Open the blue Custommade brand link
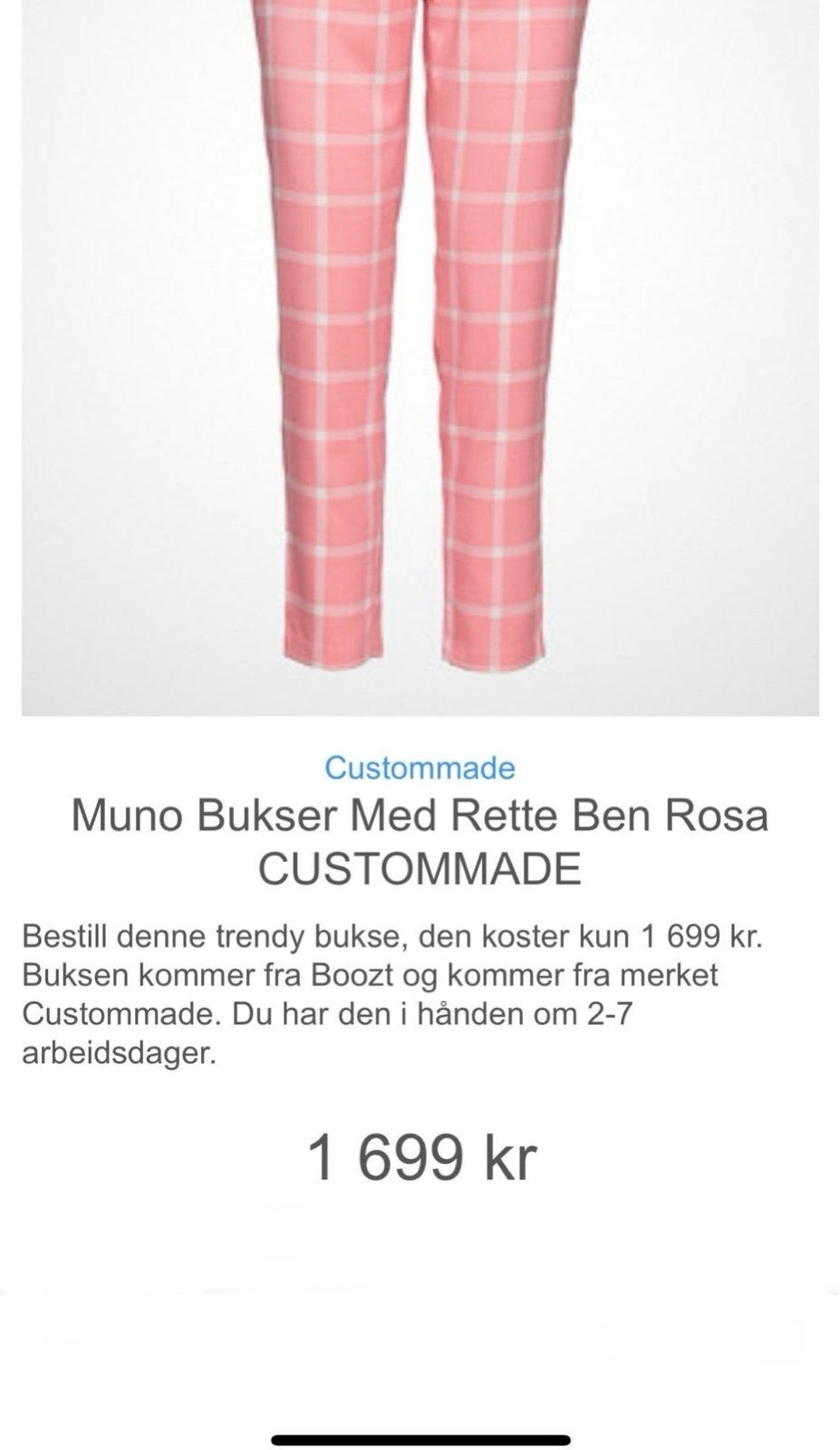Image resolution: width=840 pixels, height=1450 pixels. click(x=420, y=768)
